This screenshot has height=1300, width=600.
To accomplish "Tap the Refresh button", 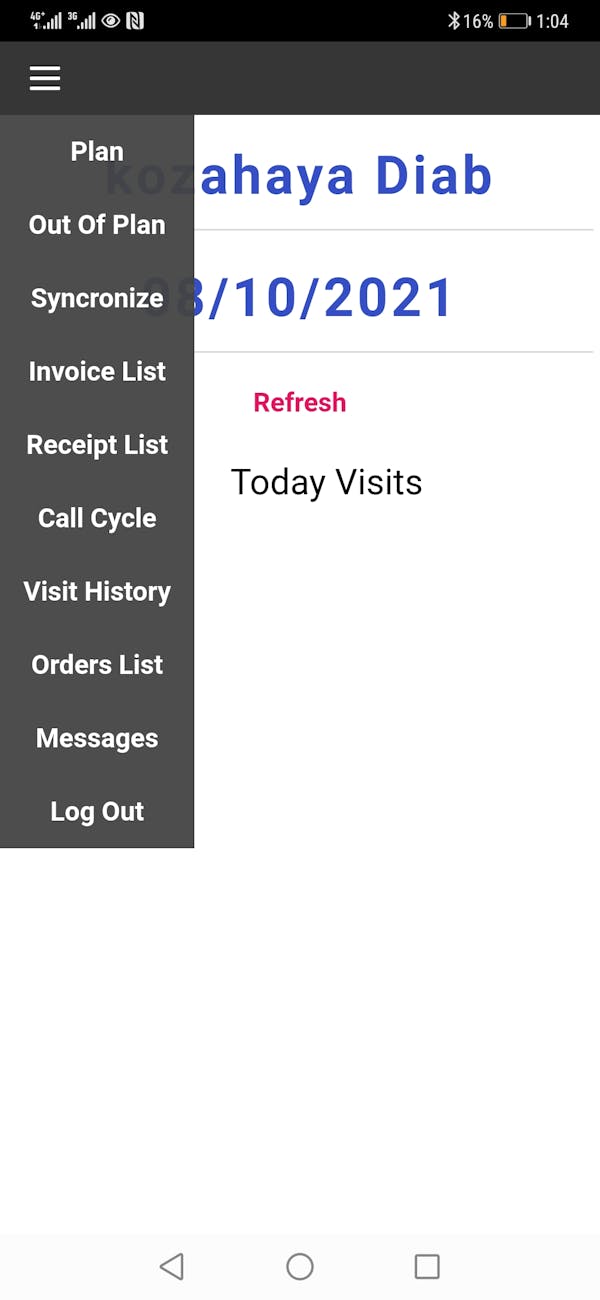I will pos(300,402).
